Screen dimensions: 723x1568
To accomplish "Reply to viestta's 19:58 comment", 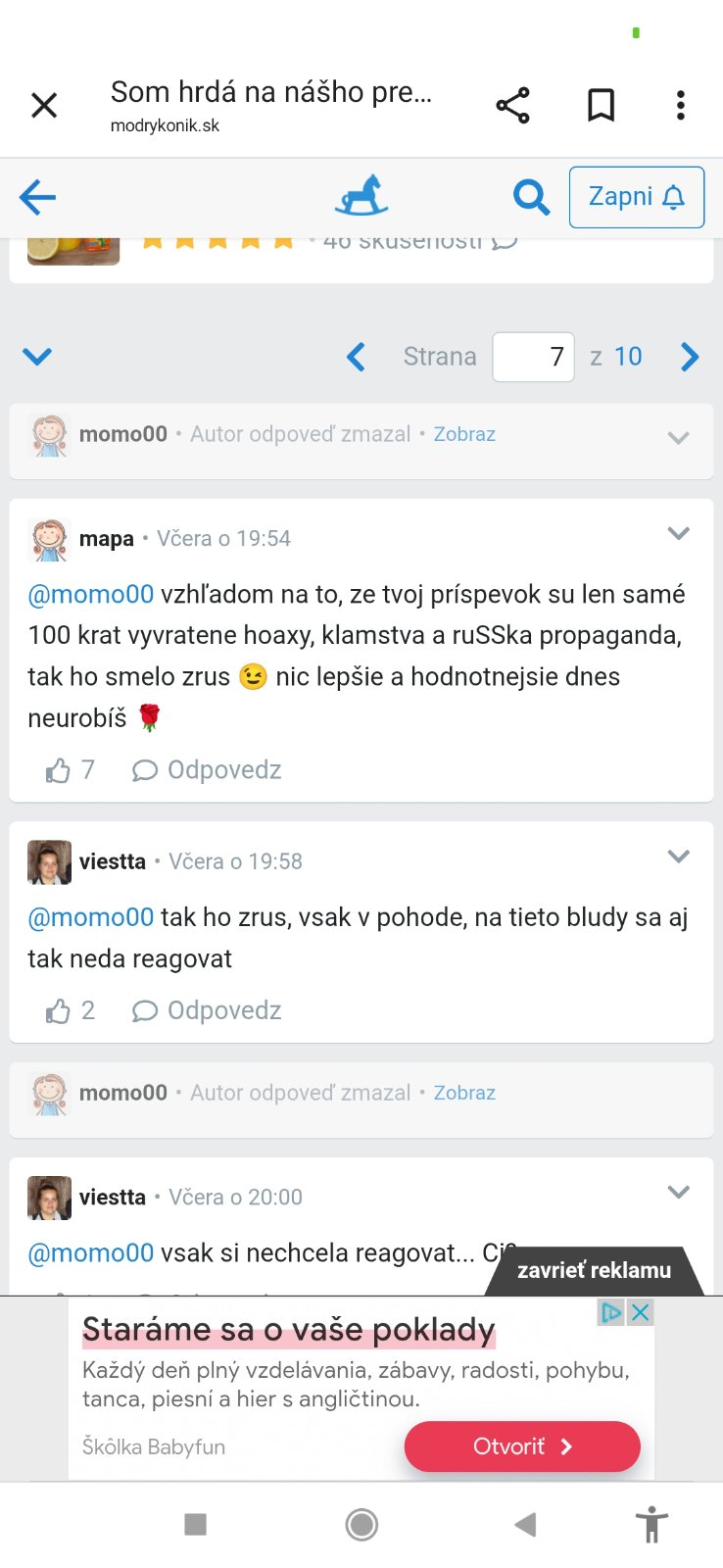I will pyautogui.click(x=207, y=1011).
